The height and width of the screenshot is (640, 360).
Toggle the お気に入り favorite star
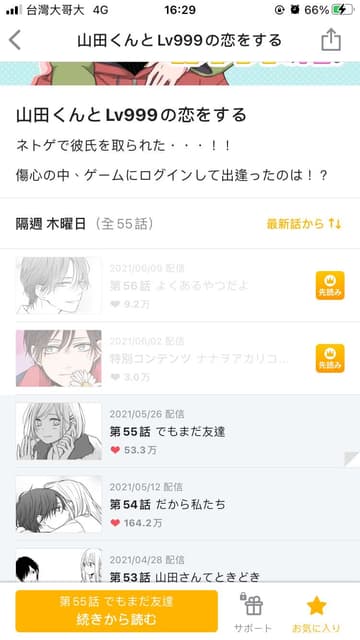[316, 612]
